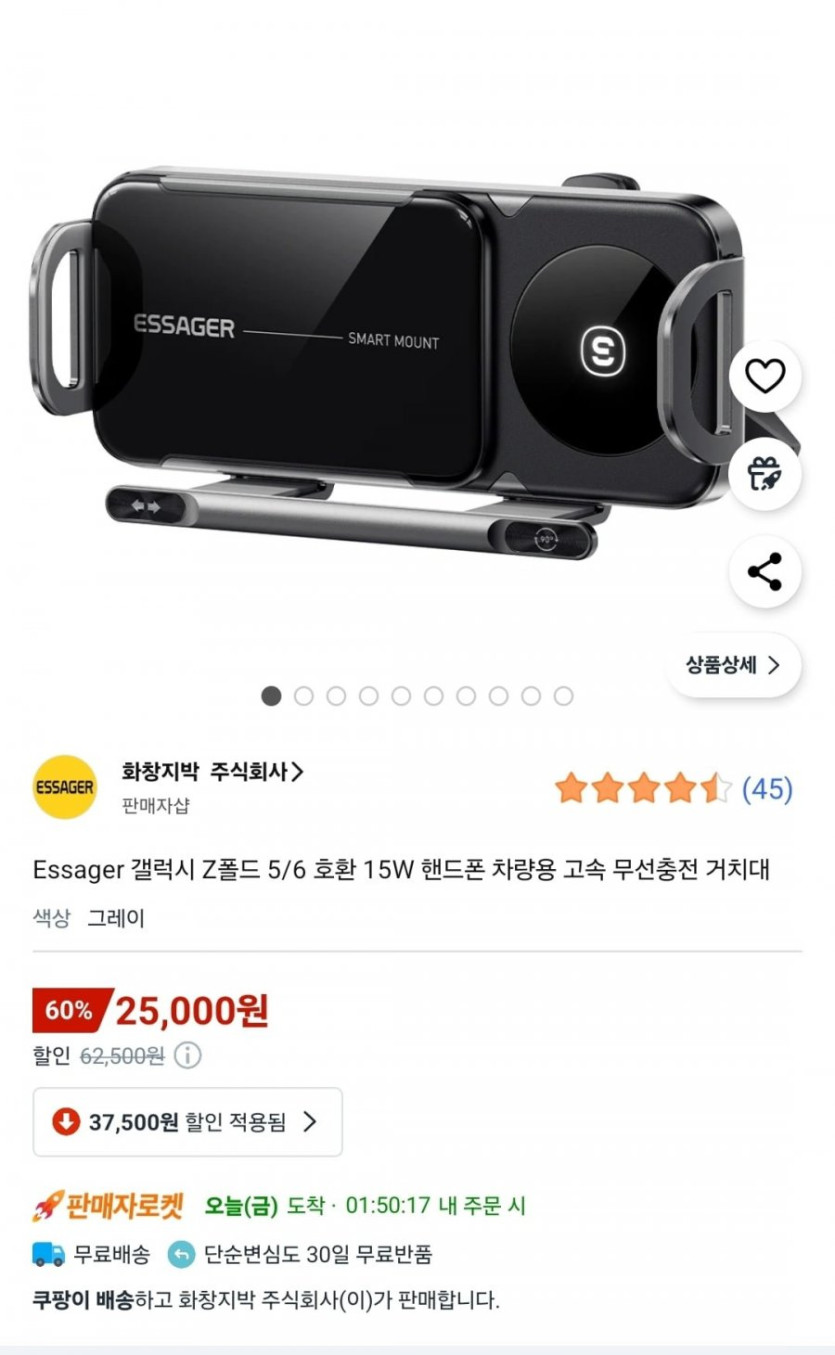
Task: Share this Essager product
Action: (x=765, y=572)
